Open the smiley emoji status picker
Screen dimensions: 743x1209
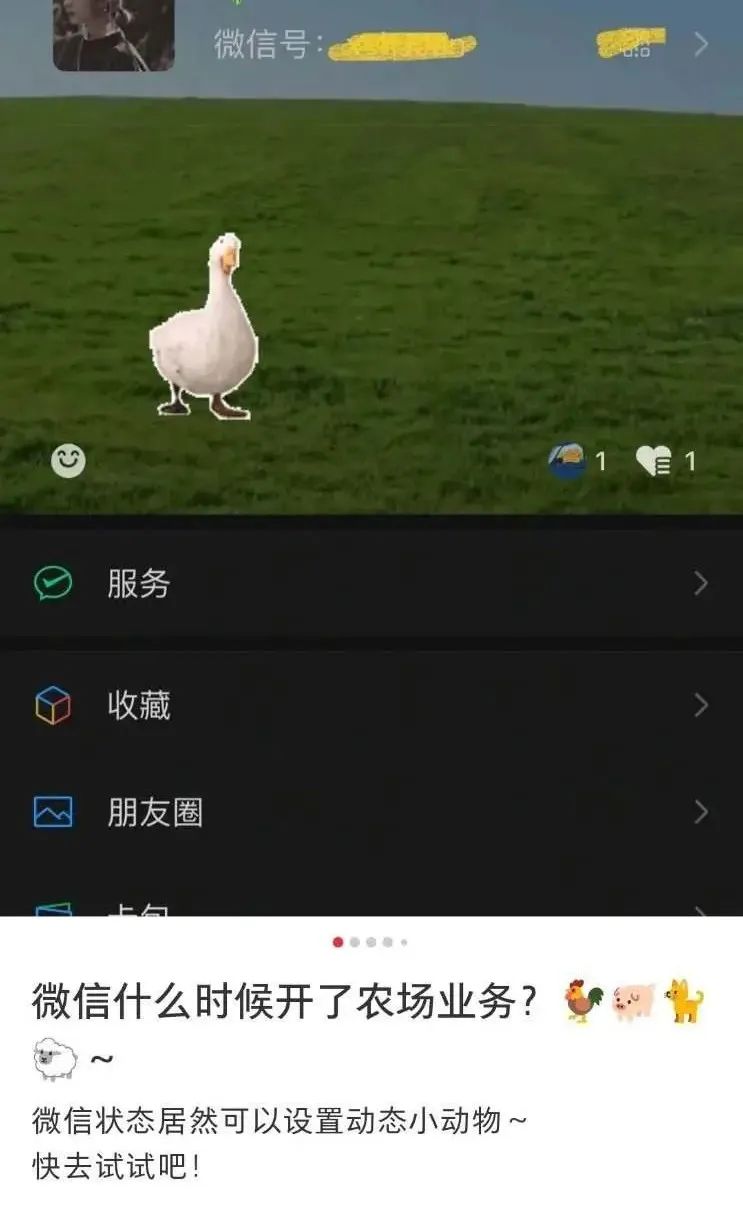68,459
